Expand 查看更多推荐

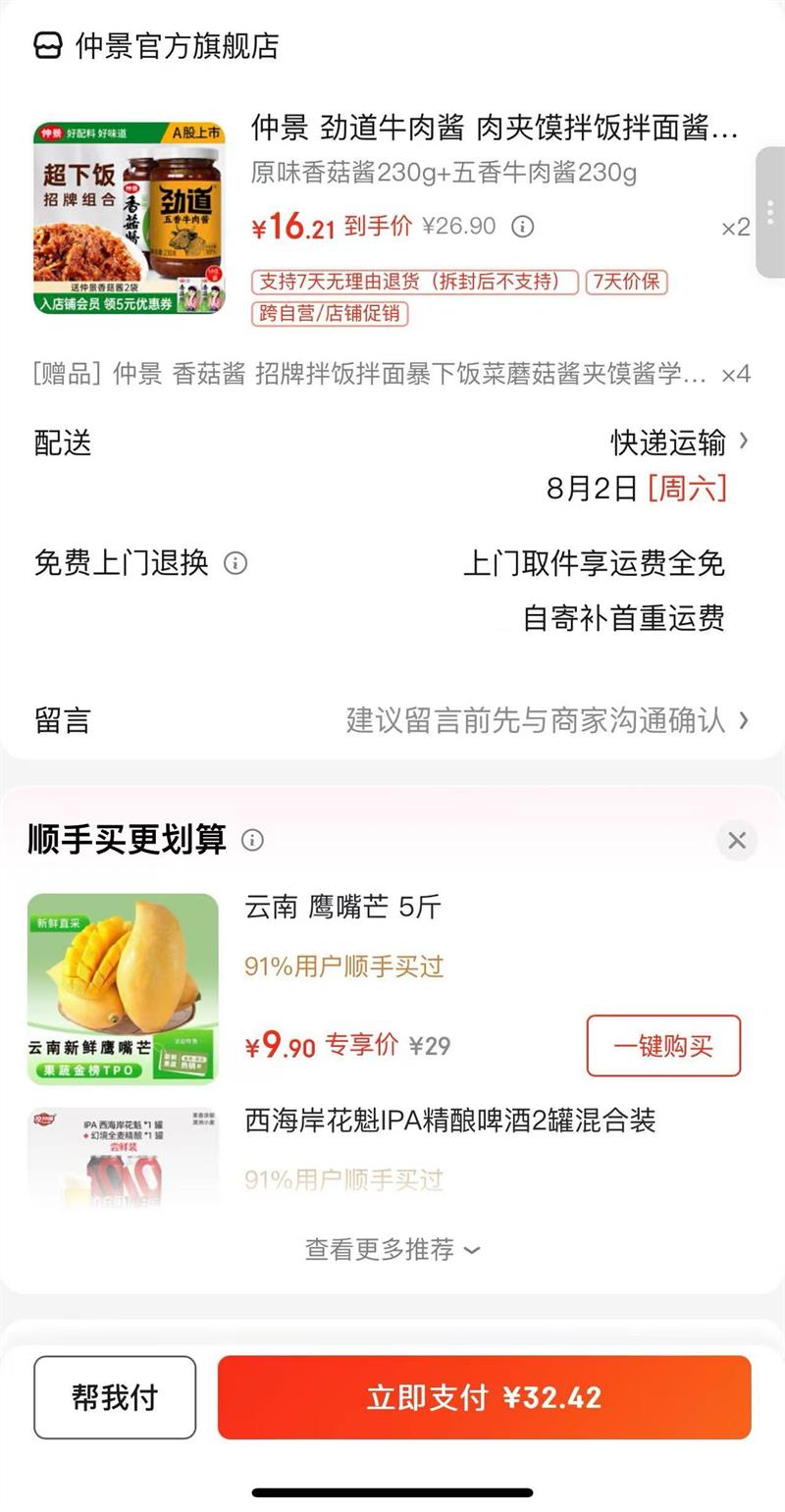coord(392,1250)
